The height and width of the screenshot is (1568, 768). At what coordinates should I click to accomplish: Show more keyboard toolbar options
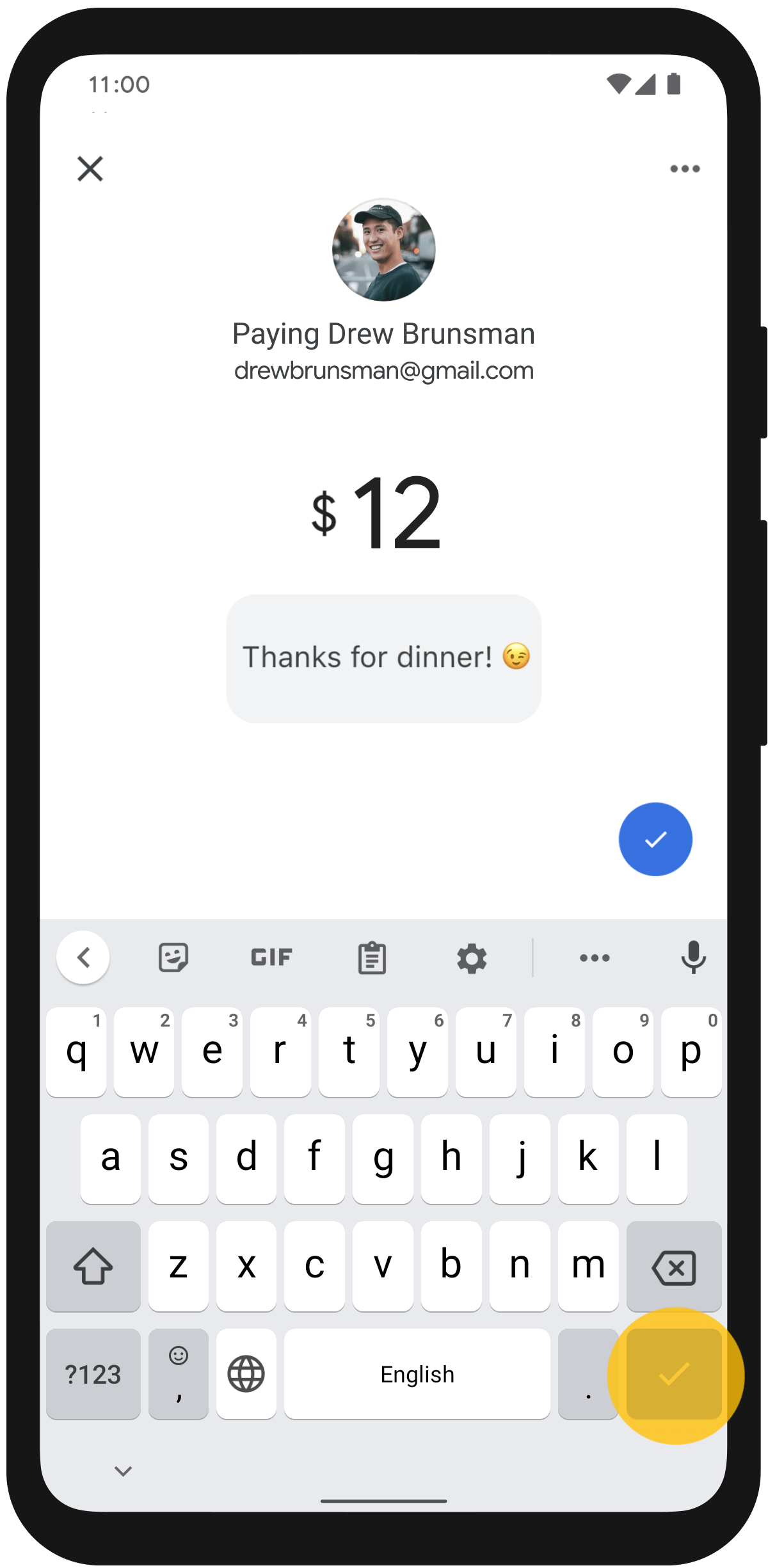click(x=595, y=958)
